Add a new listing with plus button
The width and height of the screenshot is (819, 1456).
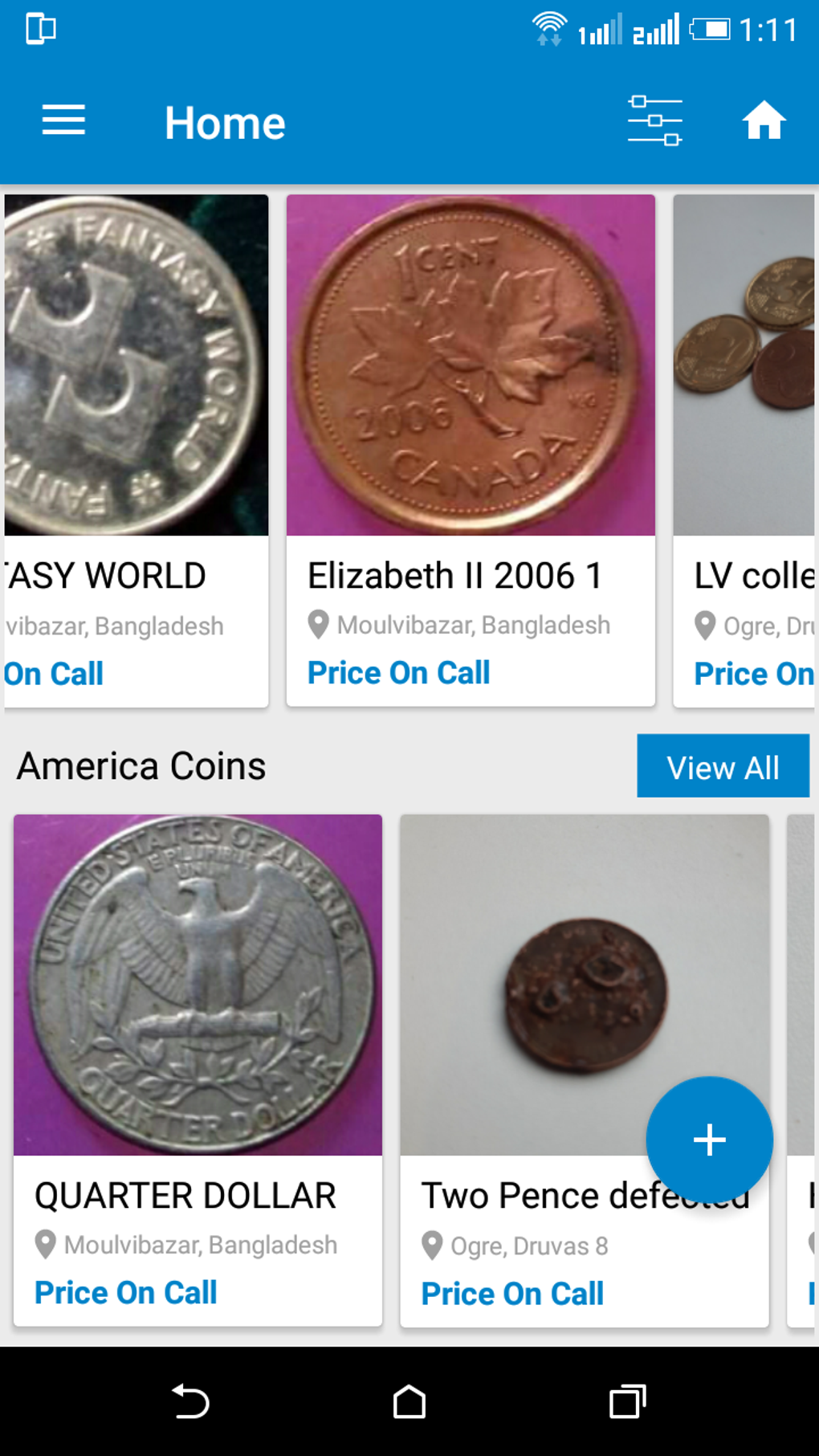click(x=710, y=1140)
